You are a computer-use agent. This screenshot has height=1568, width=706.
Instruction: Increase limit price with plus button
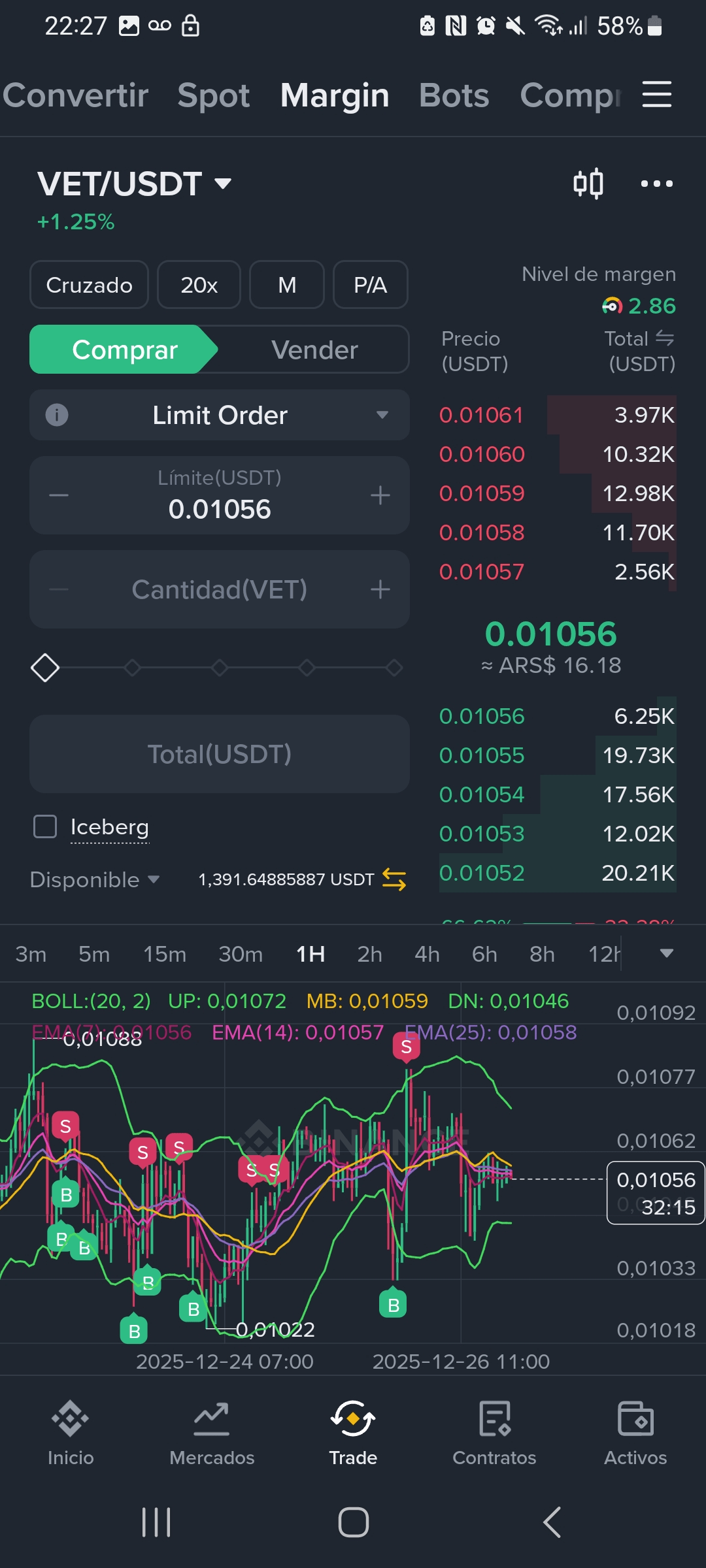point(380,496)
